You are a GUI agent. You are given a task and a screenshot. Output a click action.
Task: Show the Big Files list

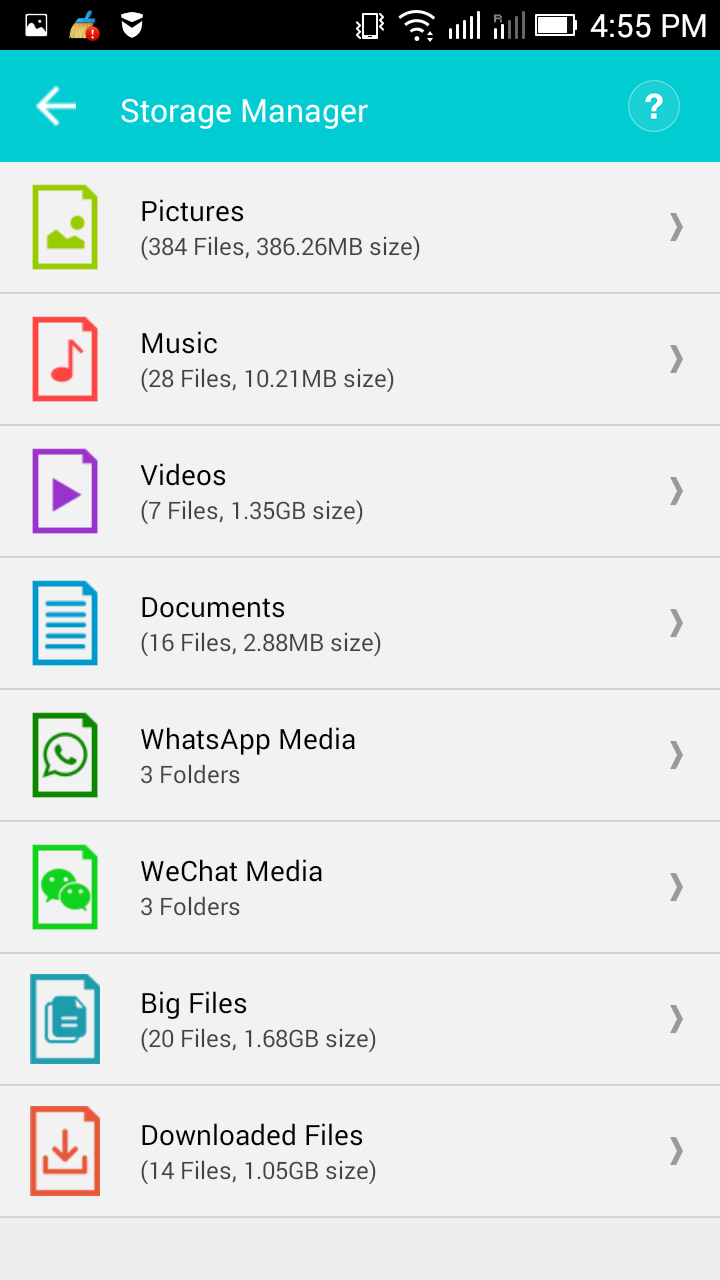tap(360, 1020)
